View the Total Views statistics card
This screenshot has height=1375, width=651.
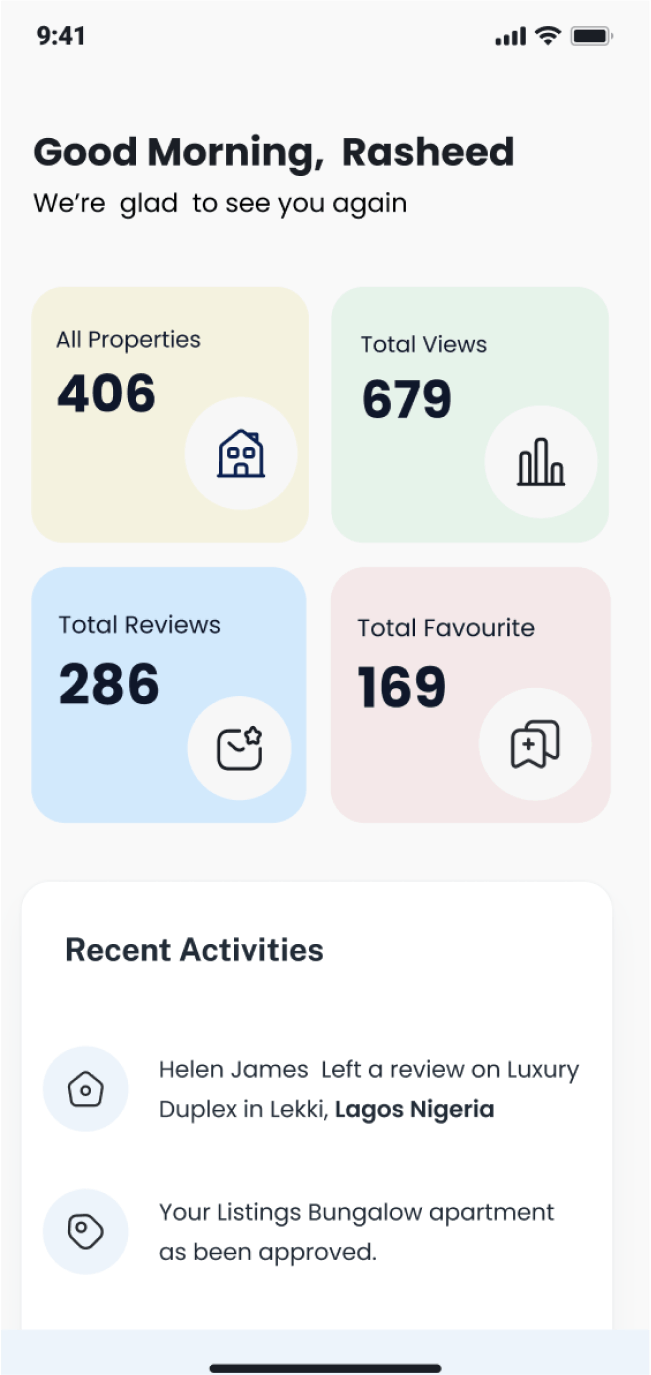470,414
